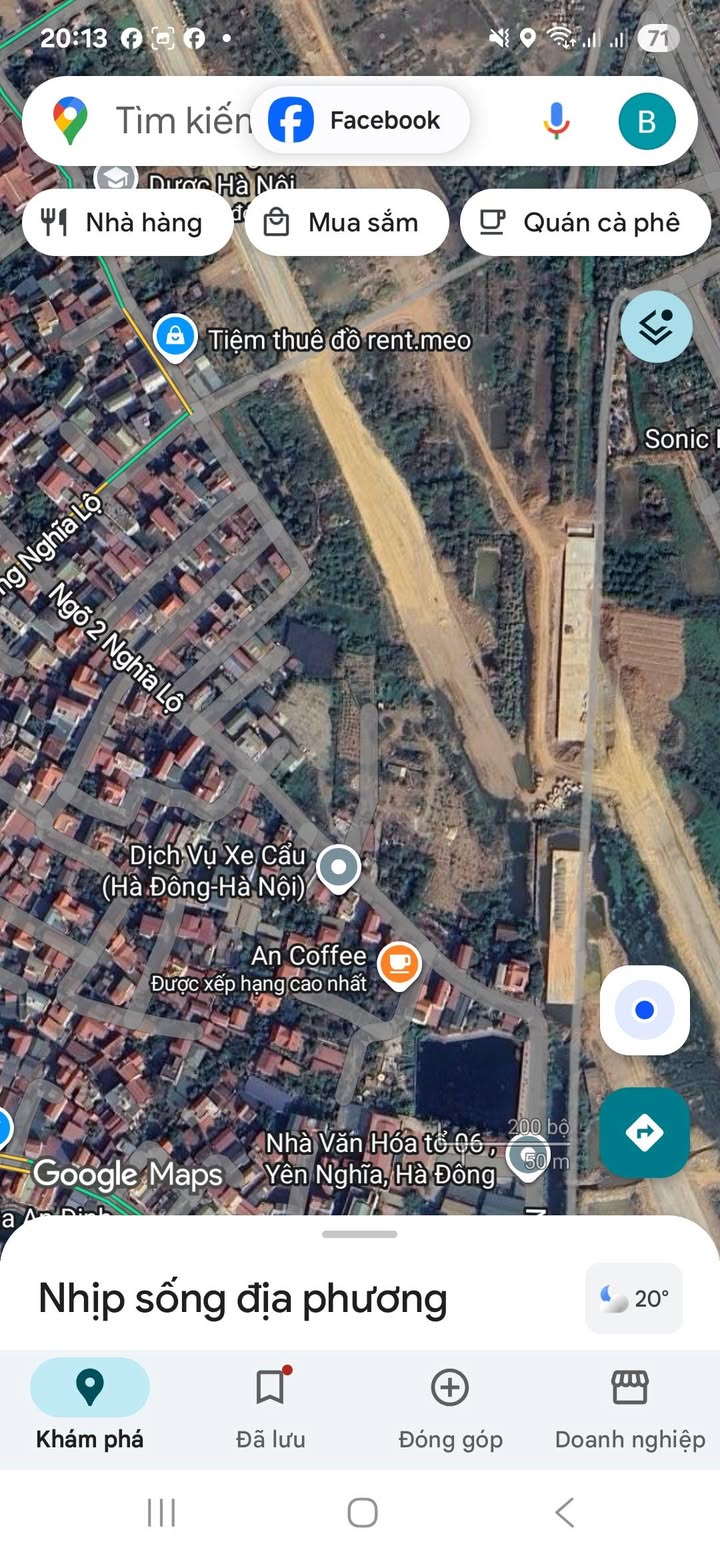This screenshot has width=720, height=1560.
Task: Check the 20° weather widget
Action: click(634, 1298)
